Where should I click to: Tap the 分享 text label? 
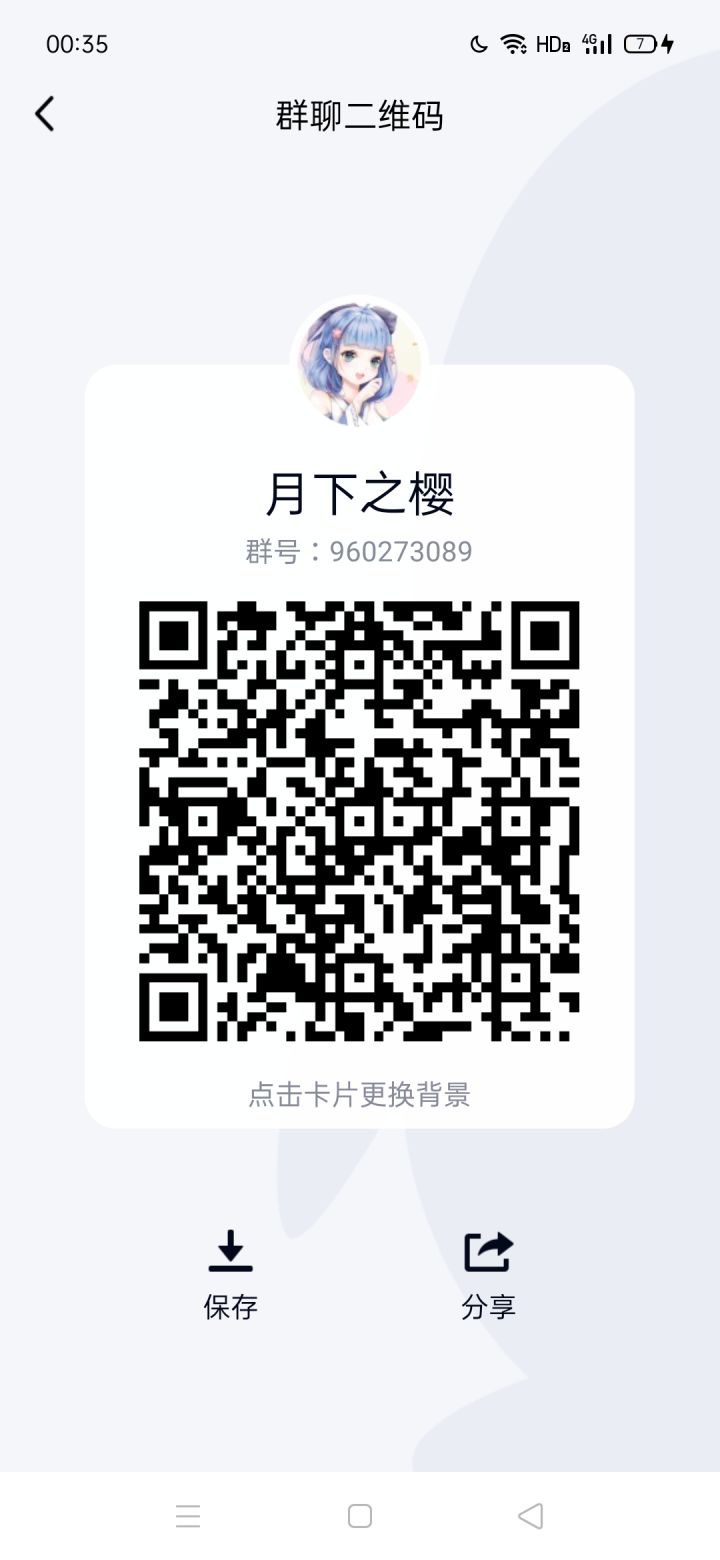(x=487, y=1306)
